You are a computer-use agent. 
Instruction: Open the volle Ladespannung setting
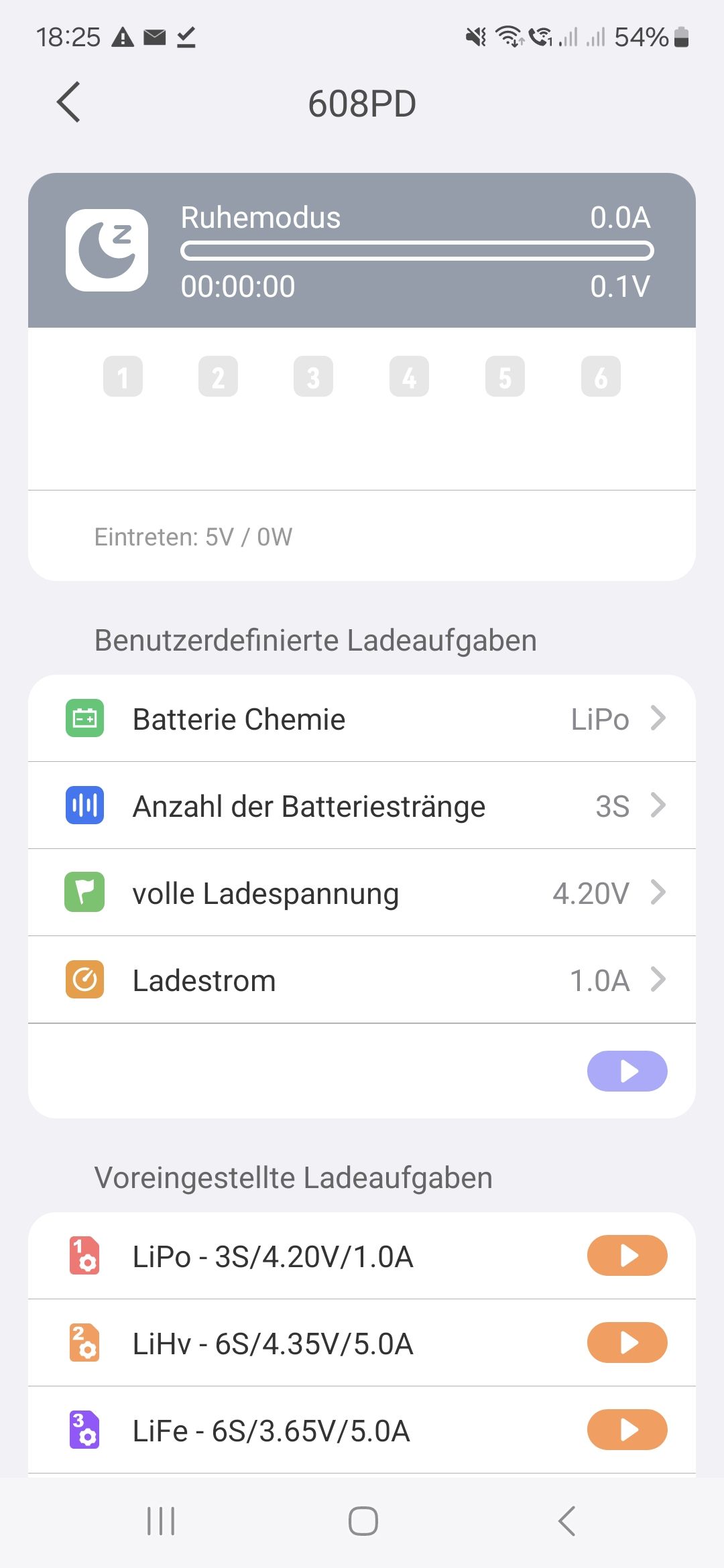[362, 893]
